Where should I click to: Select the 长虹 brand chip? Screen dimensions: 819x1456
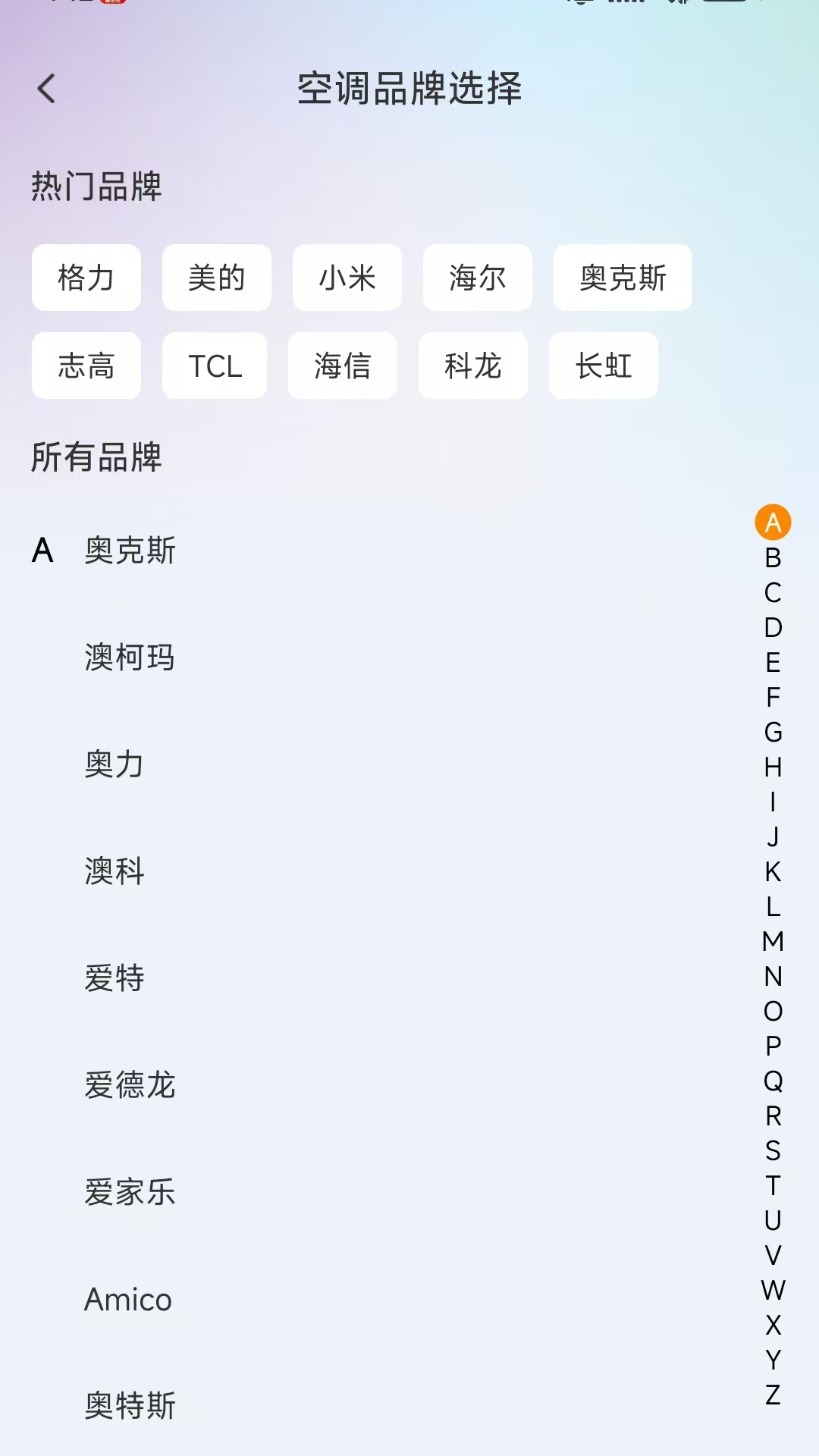(604, 366)
